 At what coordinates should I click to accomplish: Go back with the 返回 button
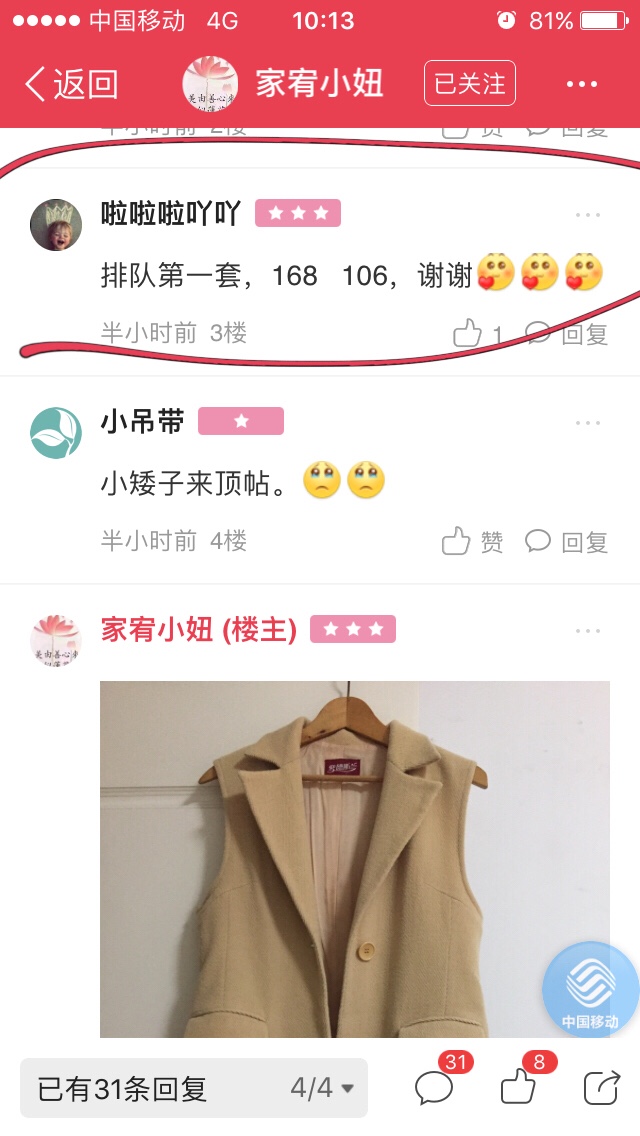coord(71,84)
